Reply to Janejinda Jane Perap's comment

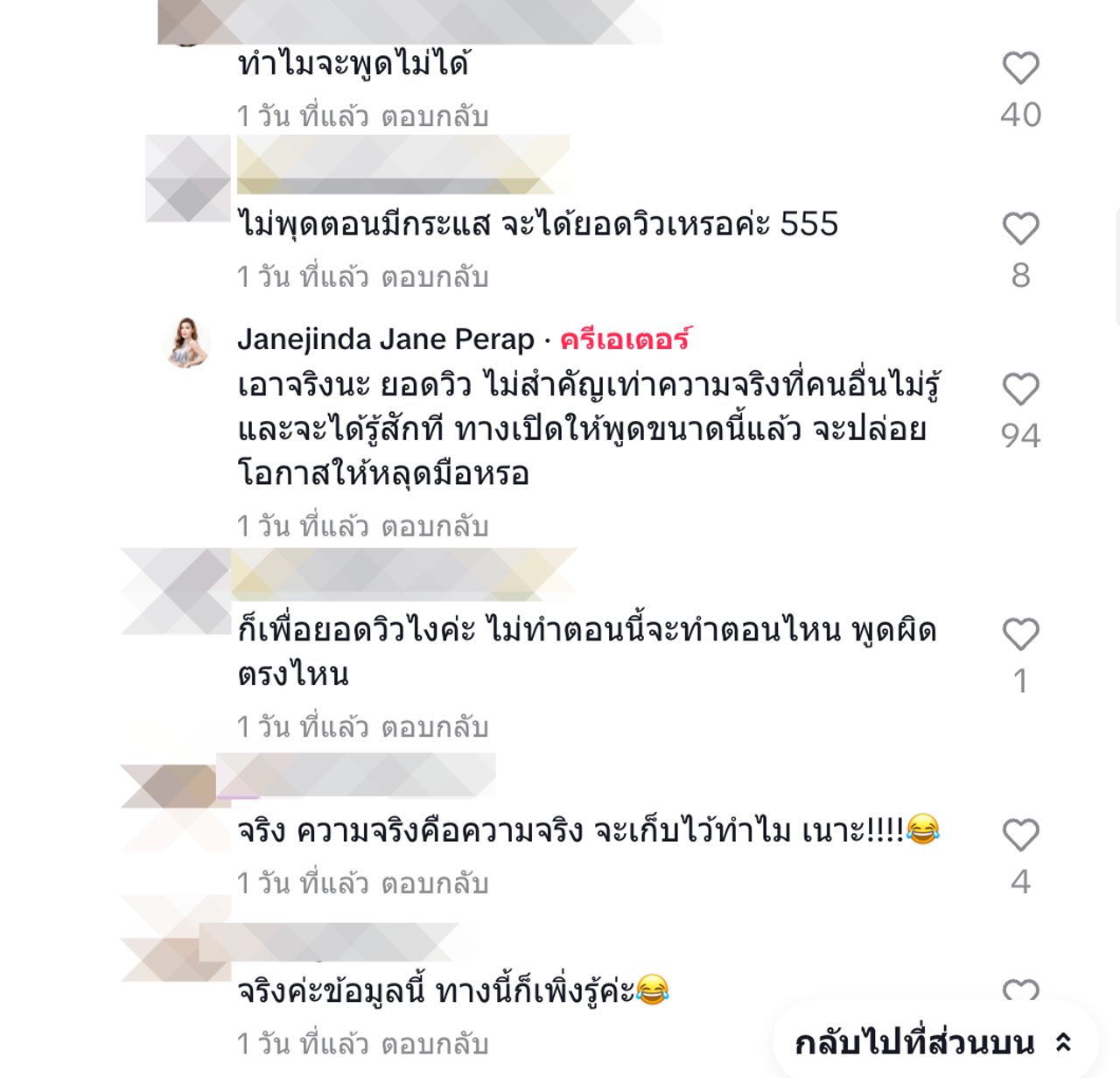click(434, 527)
